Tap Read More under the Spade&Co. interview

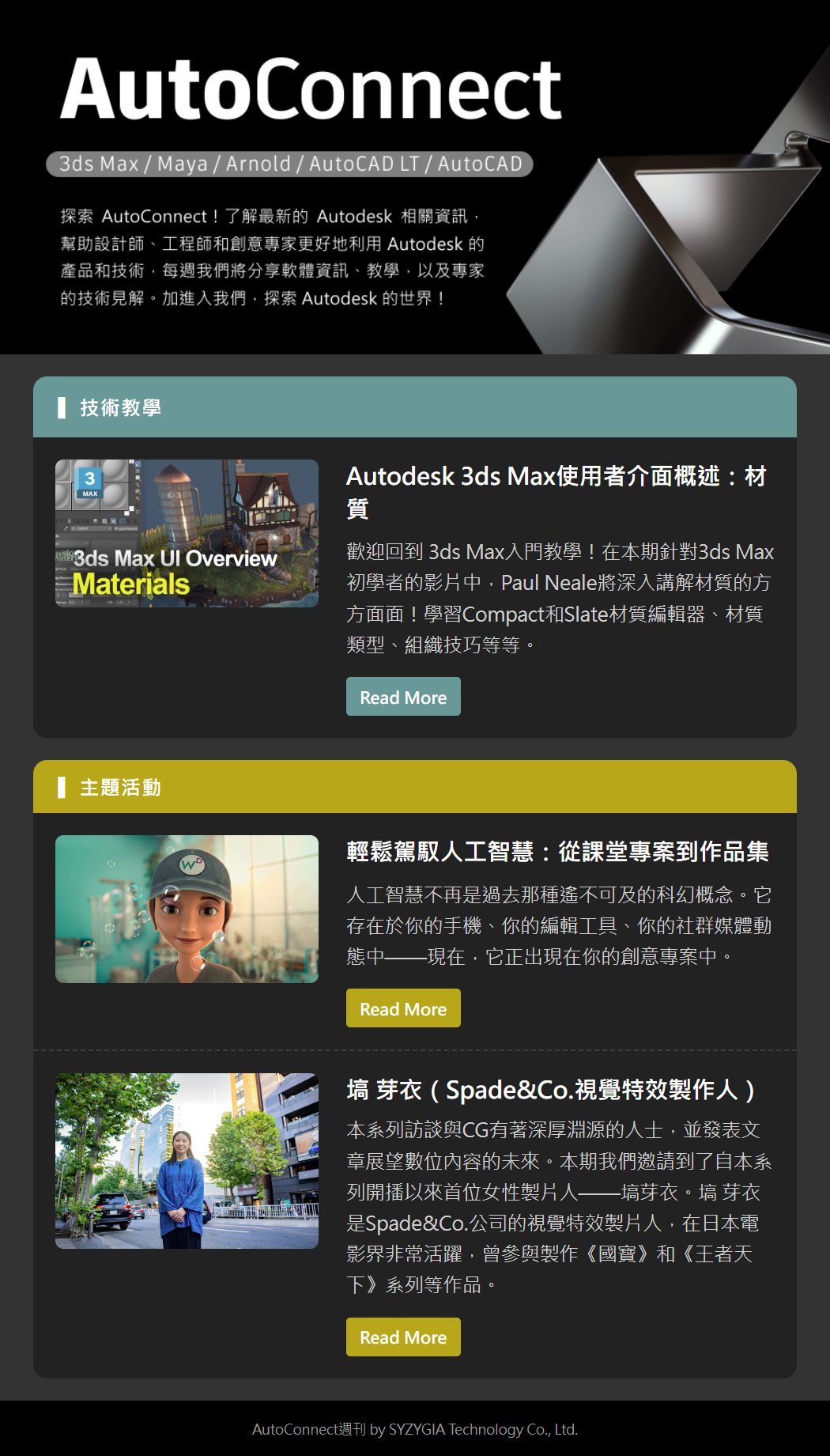coord(403,1337)
